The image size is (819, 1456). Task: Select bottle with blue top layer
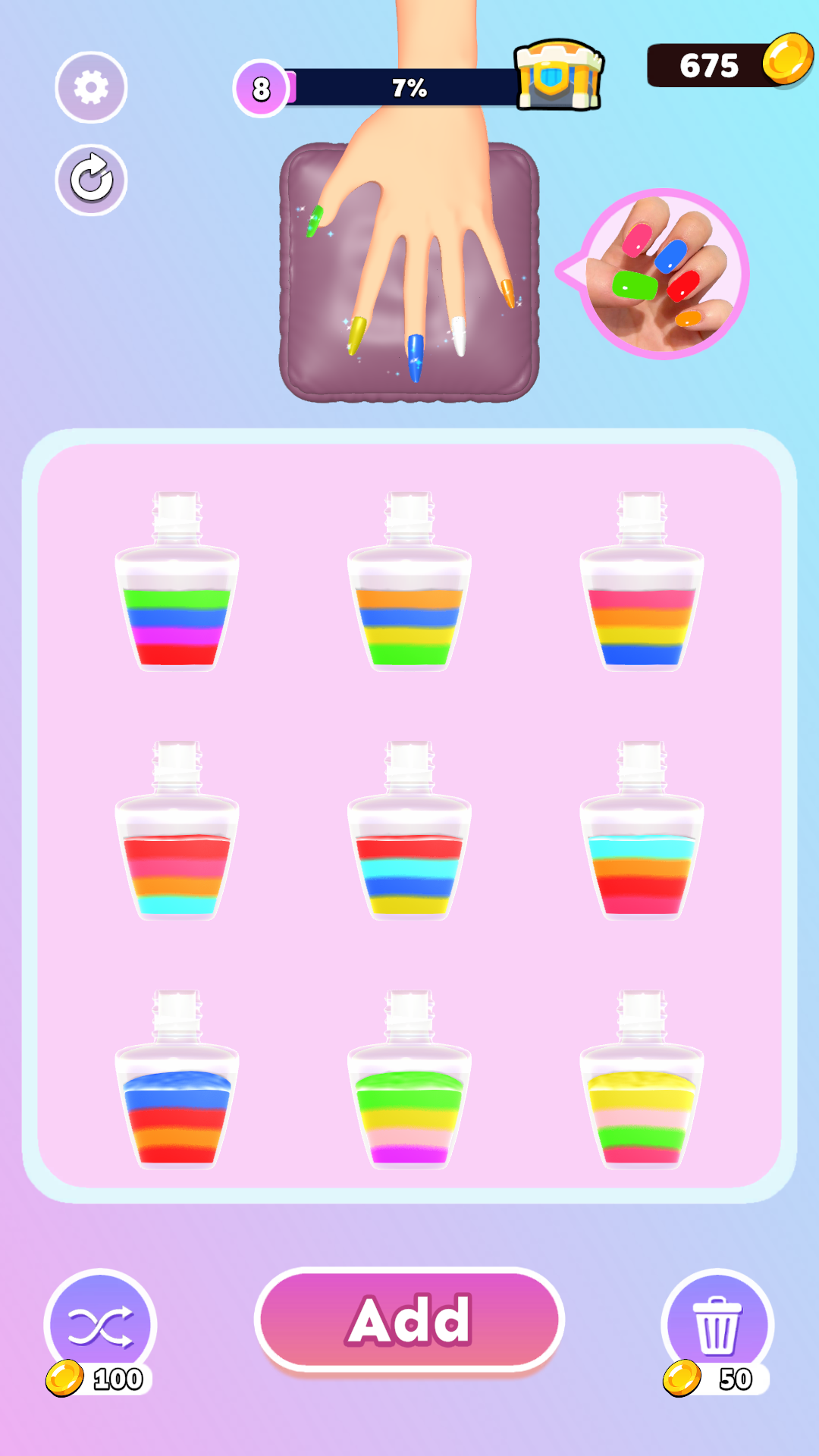[177, 1079]
